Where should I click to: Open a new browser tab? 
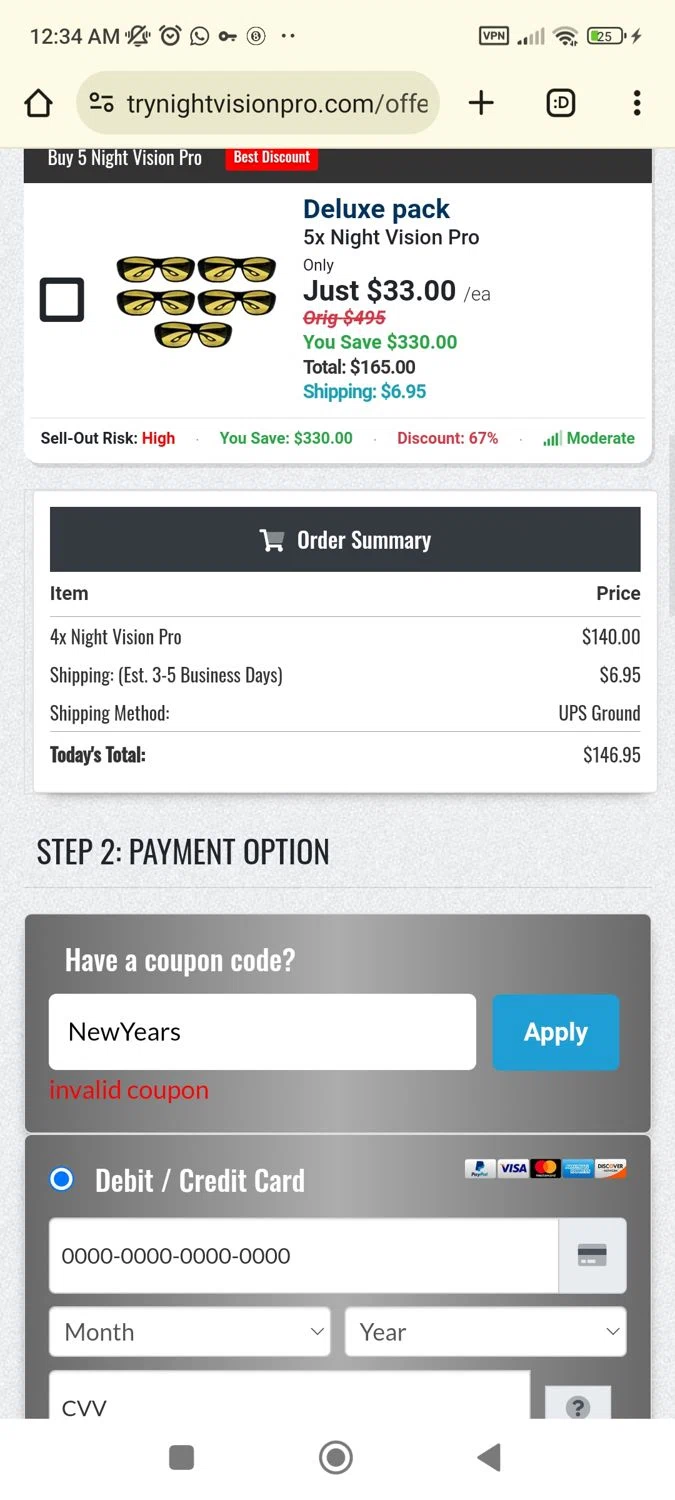pyautogui.click(x=481, y=103)
